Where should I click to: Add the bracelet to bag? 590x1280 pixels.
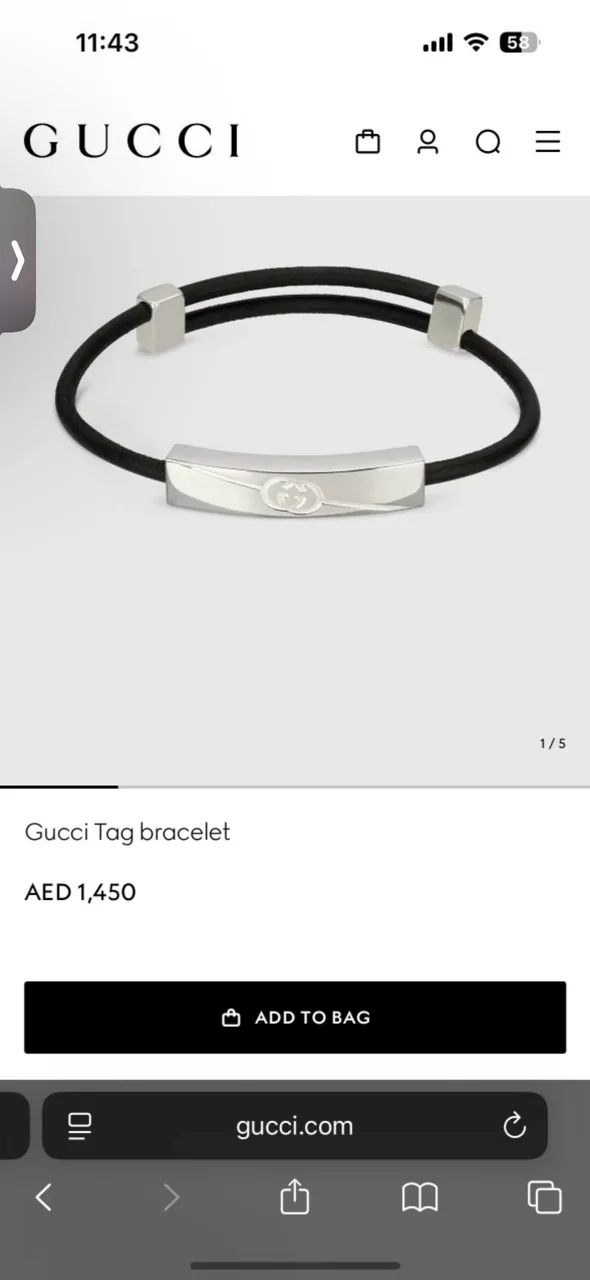295,1017
